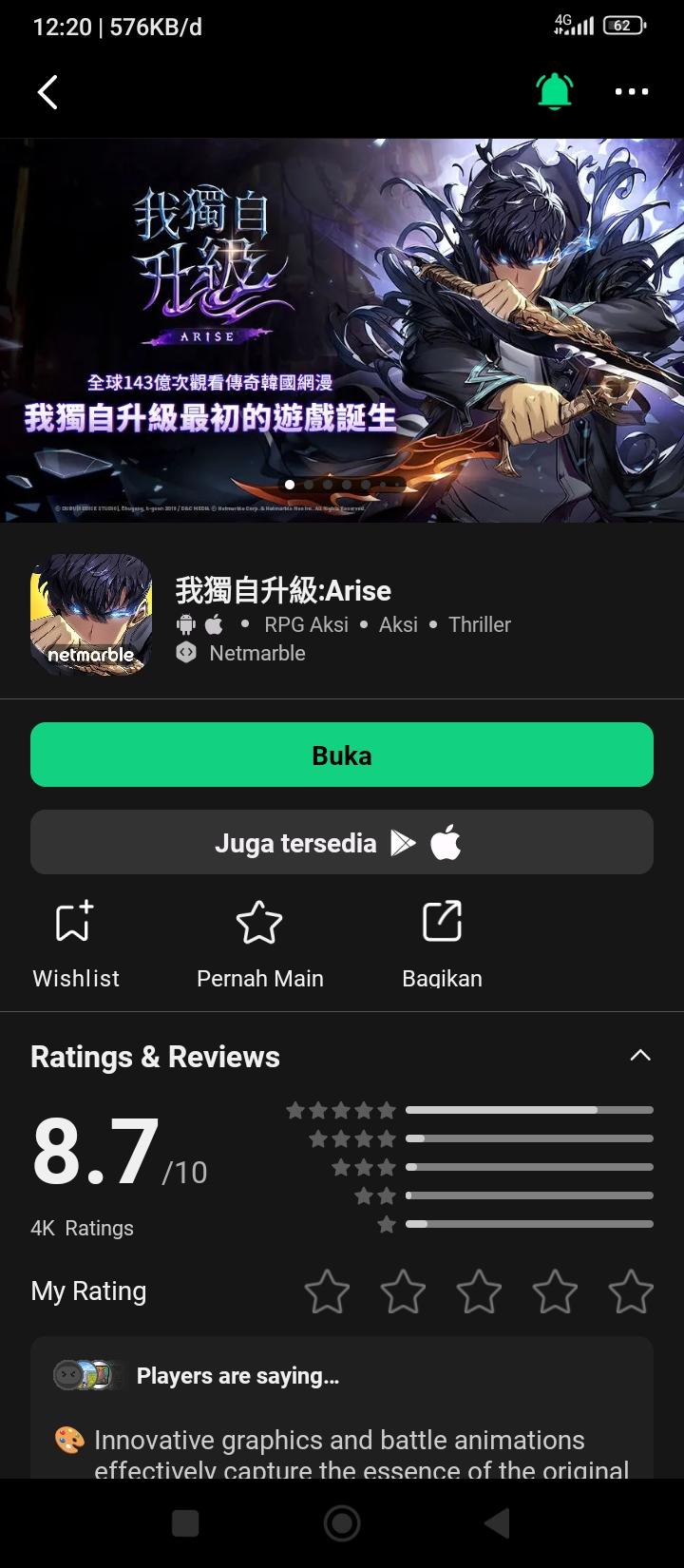Open the three-dot overflow menu
This screenshot has height=1568, width=684.
[631, 91]
